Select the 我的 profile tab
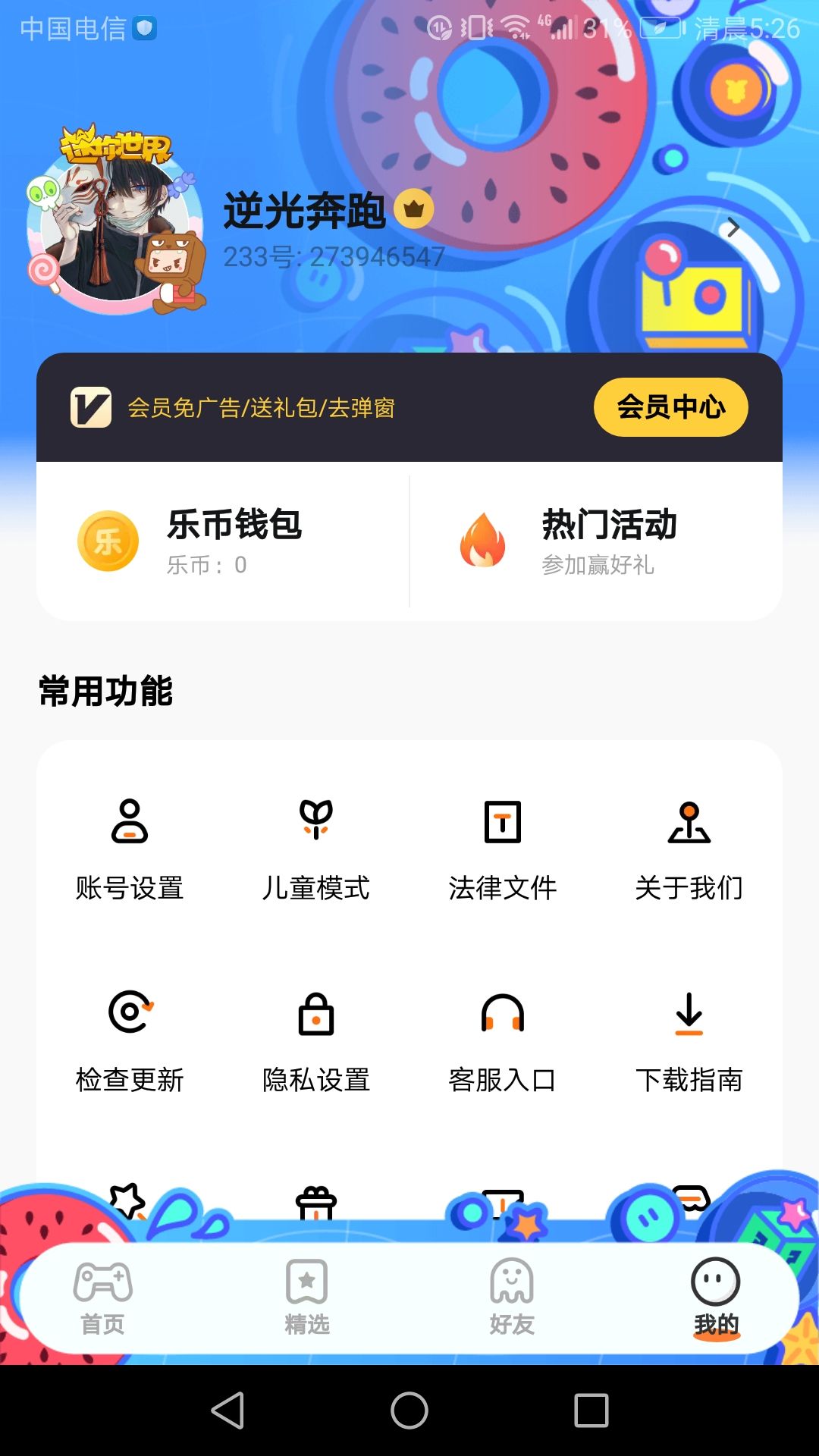This screenshot has height=1456, width=819. [716, 1297]
